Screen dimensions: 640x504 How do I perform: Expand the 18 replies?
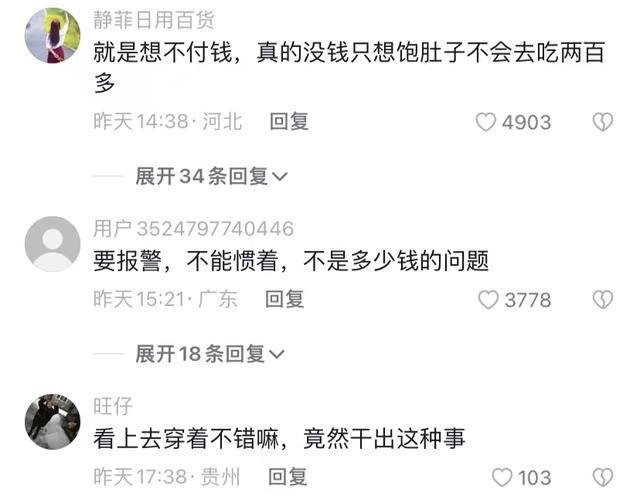point(211,354)
